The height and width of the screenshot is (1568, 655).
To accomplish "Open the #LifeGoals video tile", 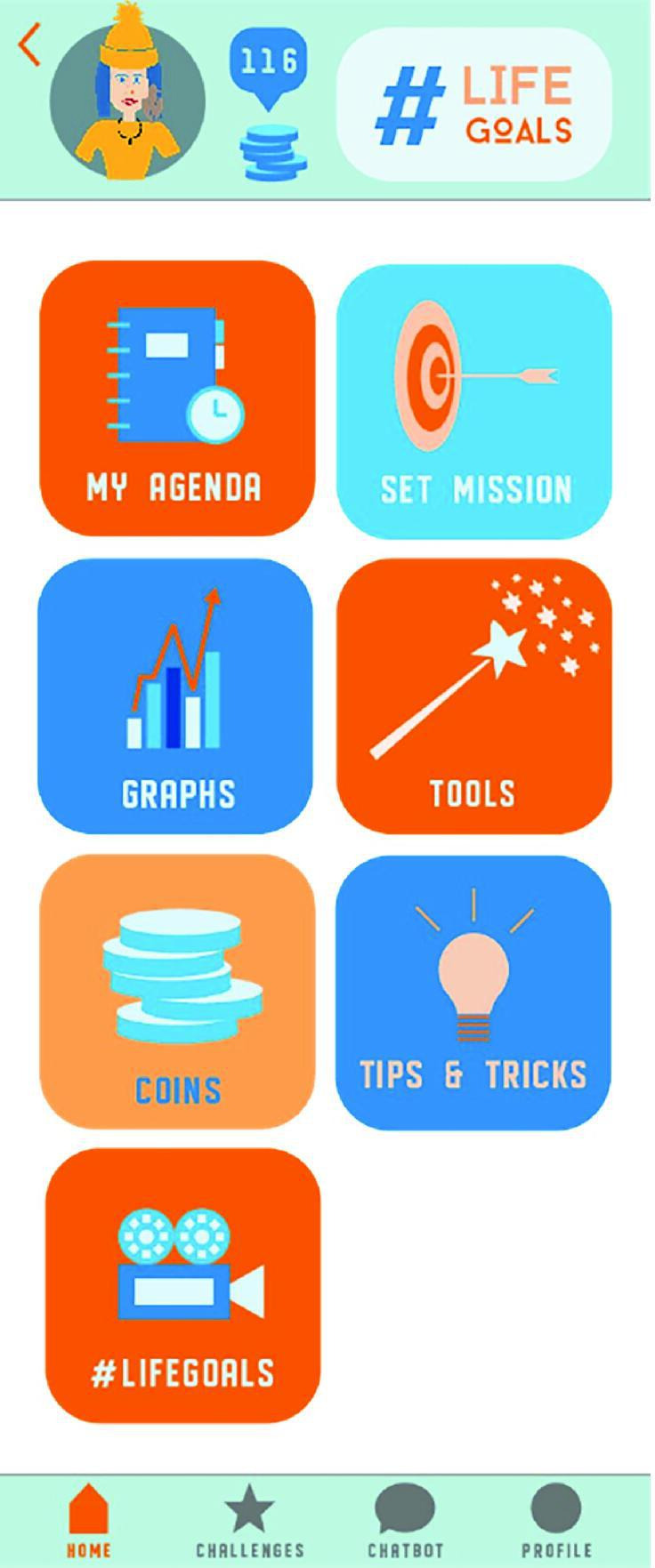I will tap(182, 1285).
